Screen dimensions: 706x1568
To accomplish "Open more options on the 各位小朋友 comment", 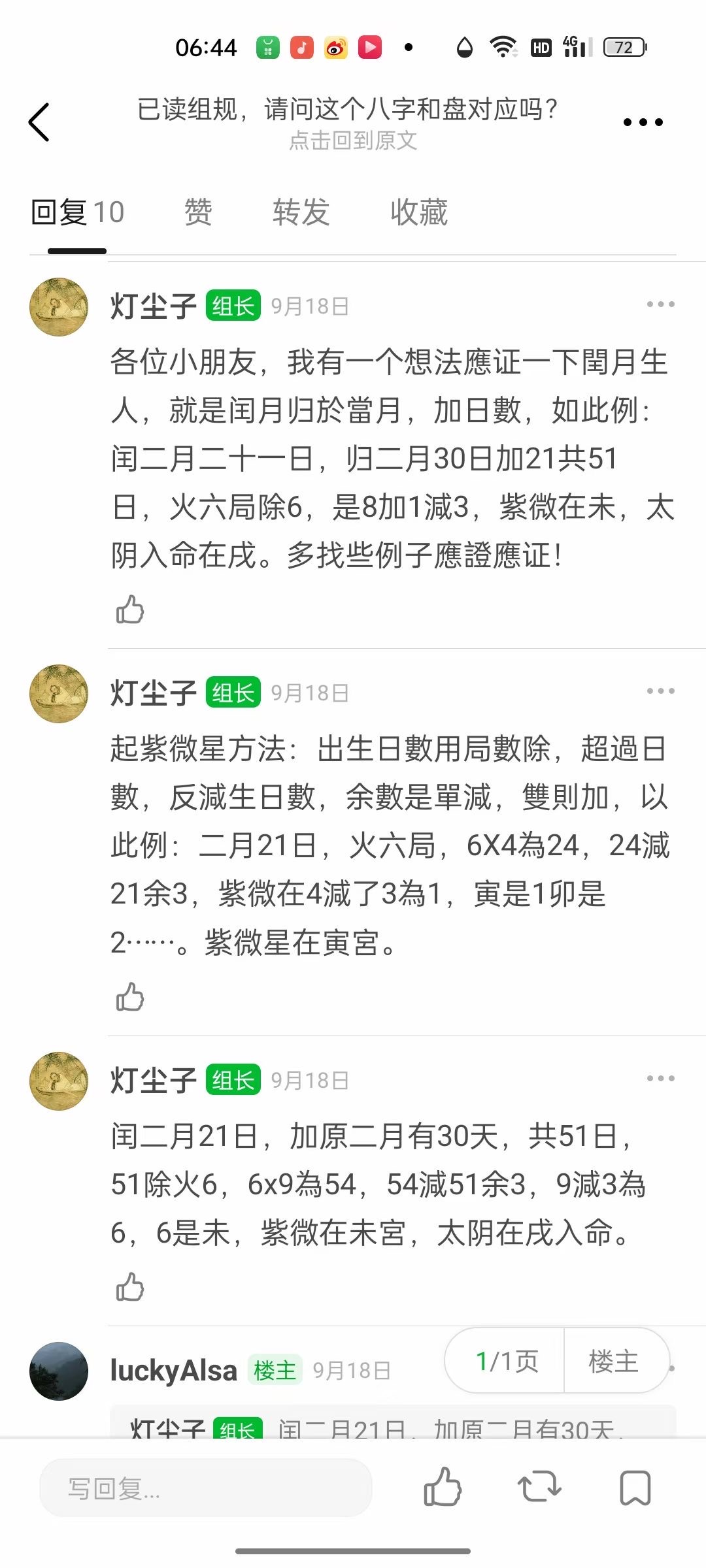I will 660,304.
